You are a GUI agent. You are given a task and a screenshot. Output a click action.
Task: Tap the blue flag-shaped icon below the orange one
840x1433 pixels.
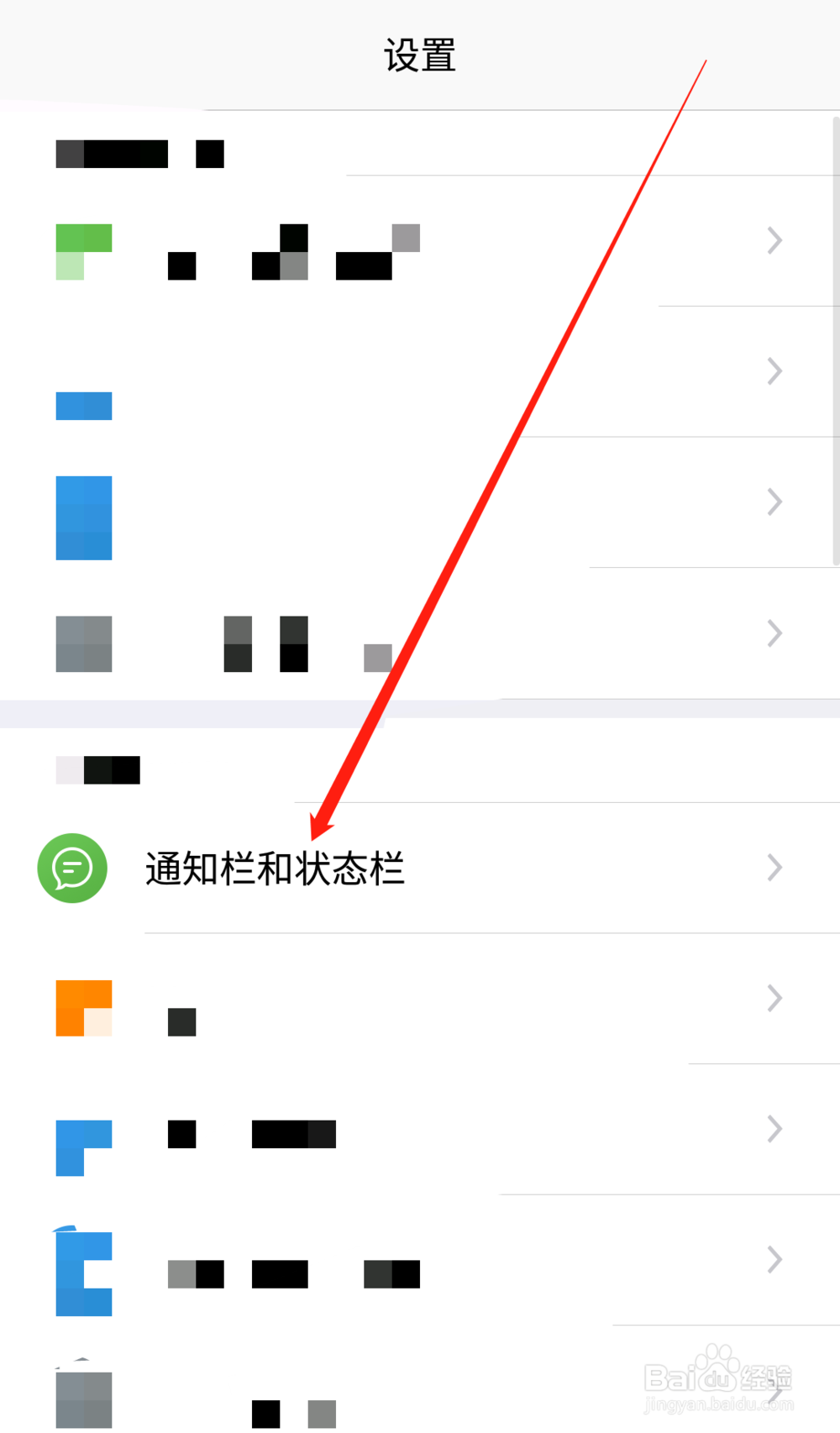coord(83,1147)
